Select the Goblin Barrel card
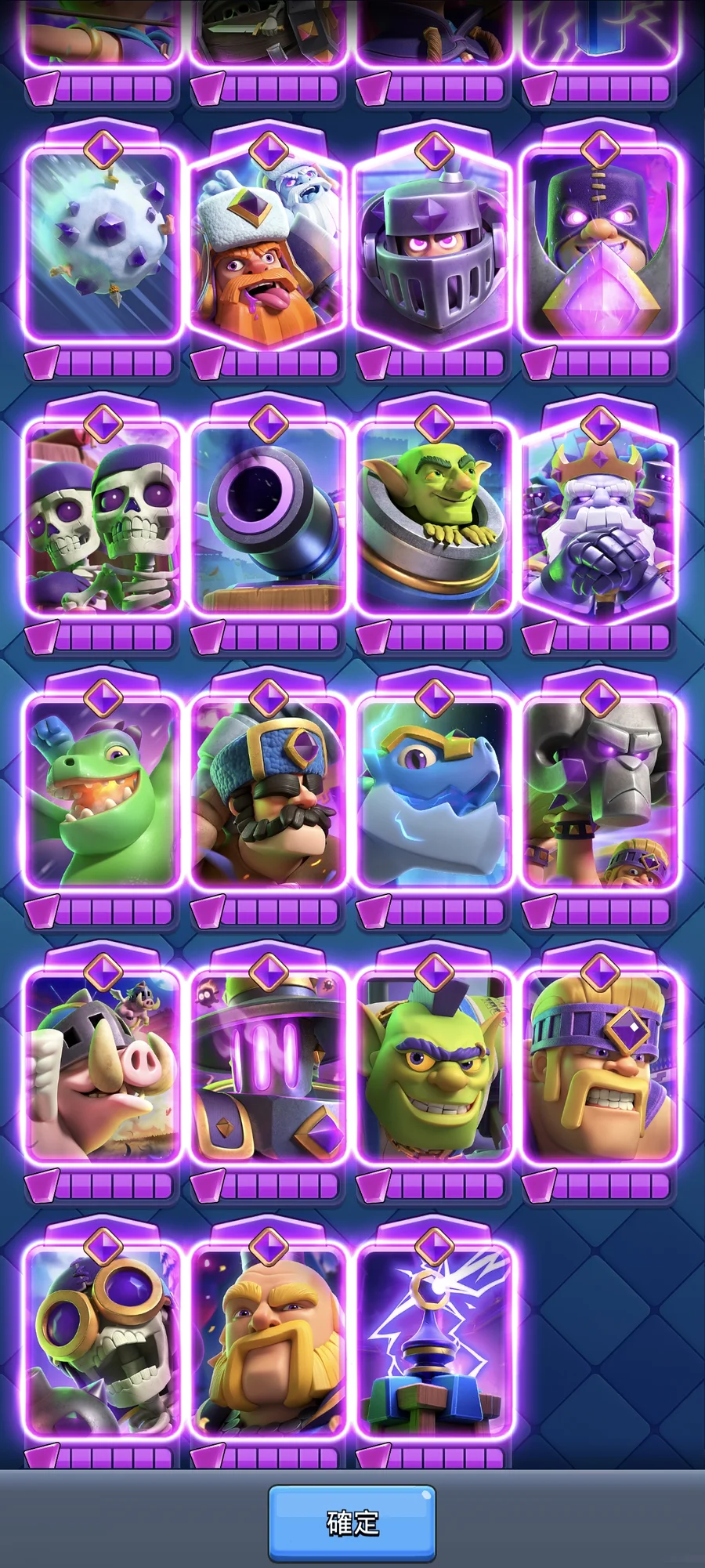This screenshot has height=1568, width=705. click(434, 519)
